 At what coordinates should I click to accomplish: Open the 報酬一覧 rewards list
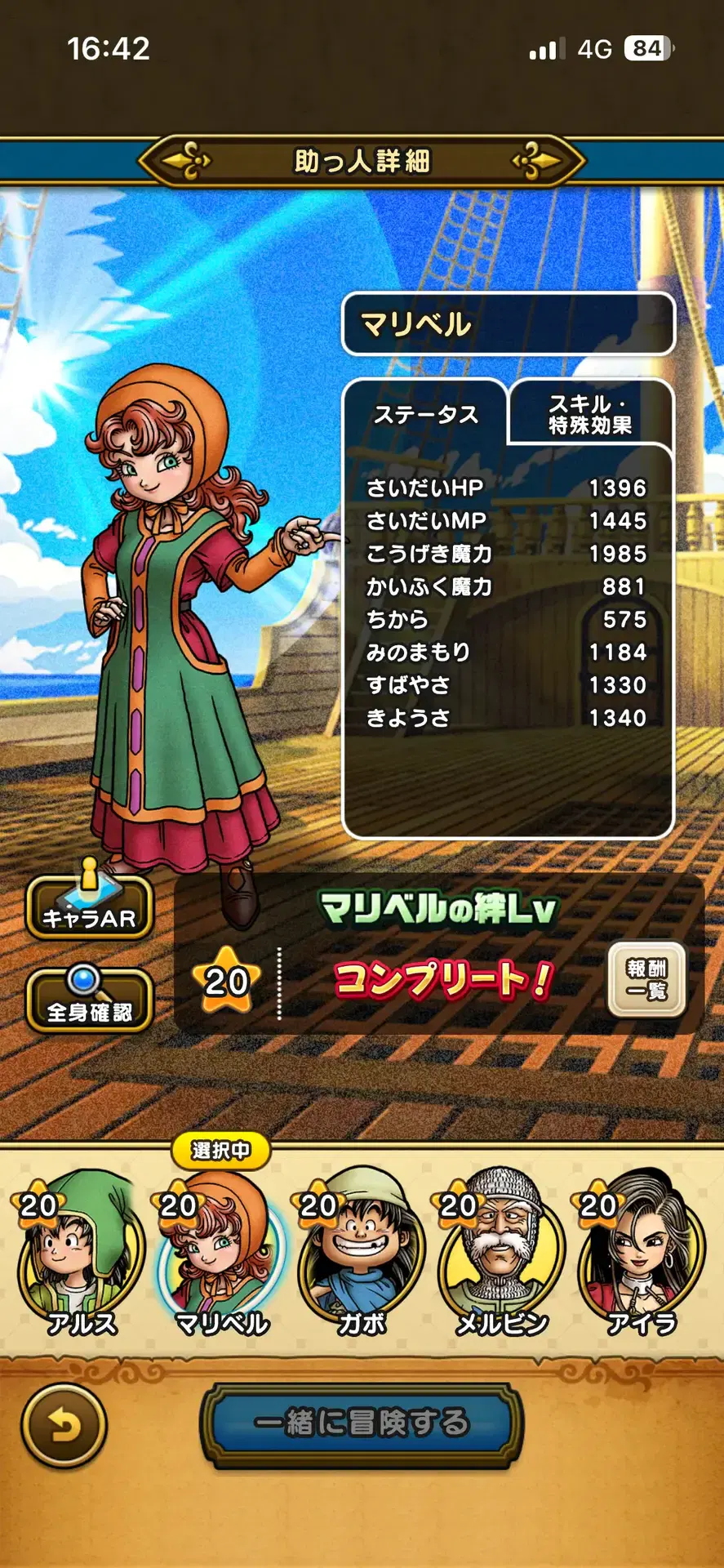click(x=646, y=980)
